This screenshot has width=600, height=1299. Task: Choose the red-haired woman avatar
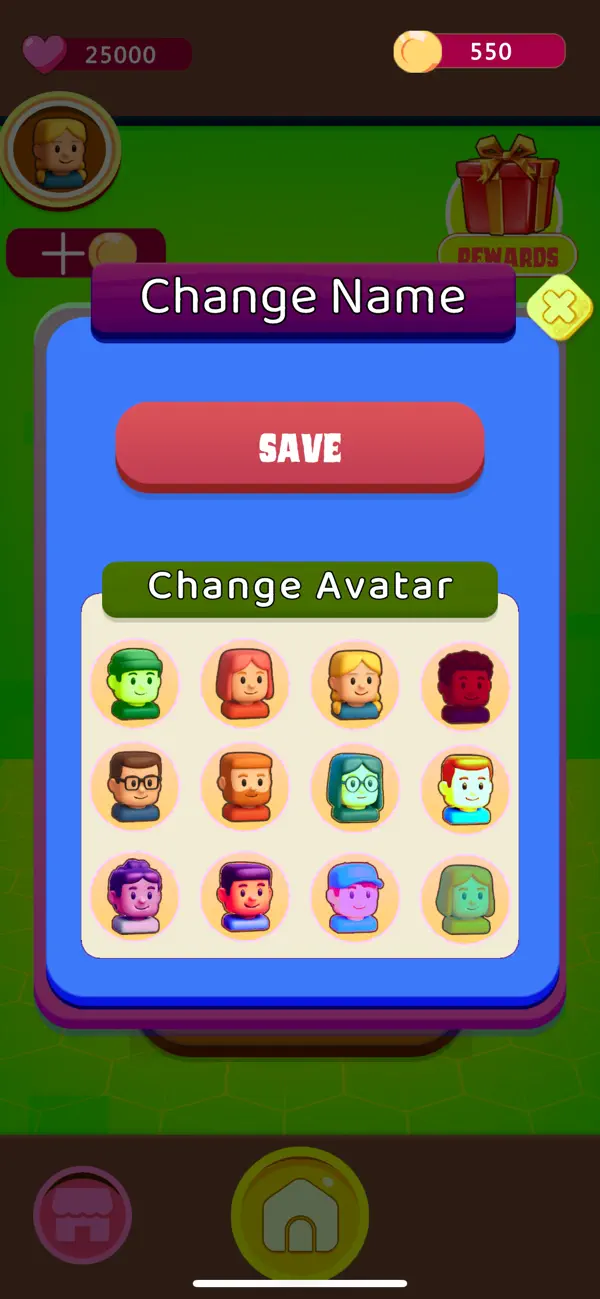(x=245, y=684)
